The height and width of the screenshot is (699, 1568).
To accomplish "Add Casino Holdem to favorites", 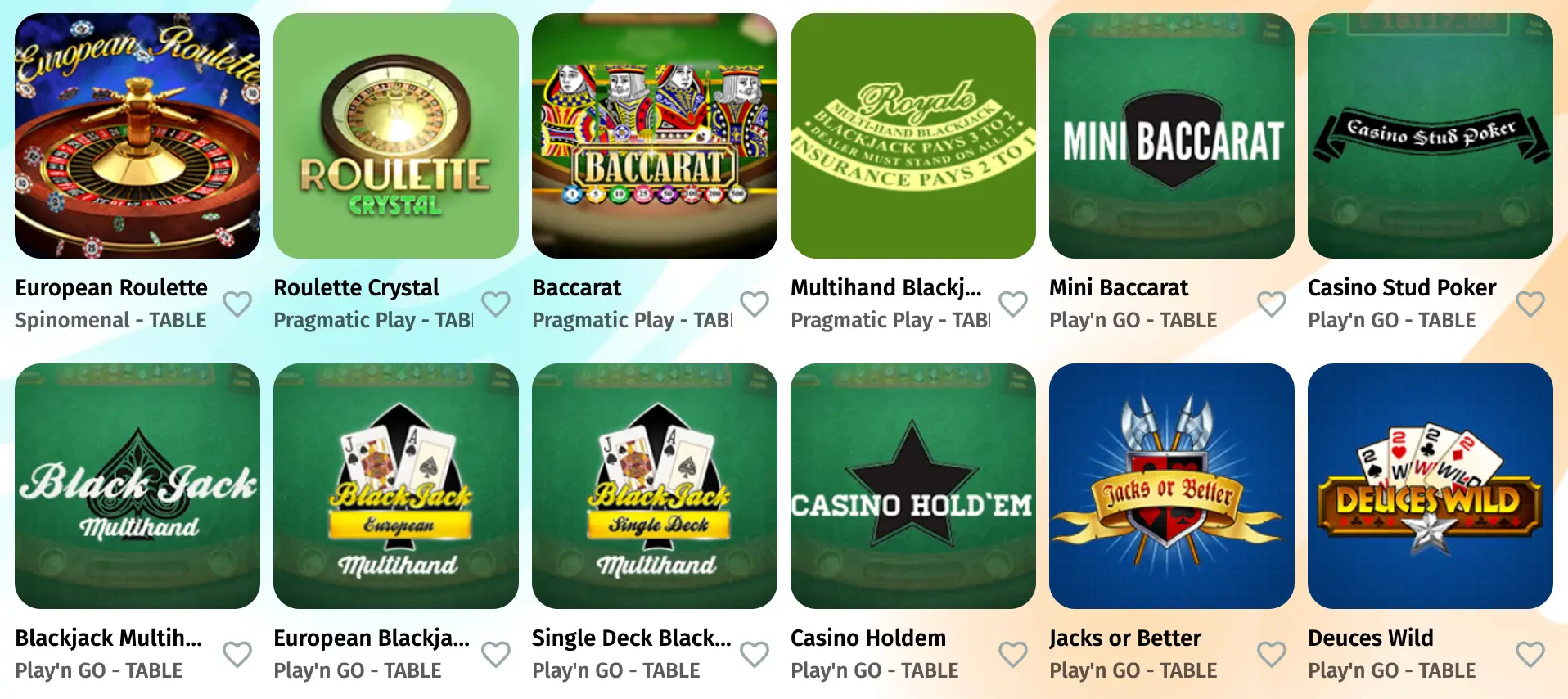I will tap(1013, 654).
